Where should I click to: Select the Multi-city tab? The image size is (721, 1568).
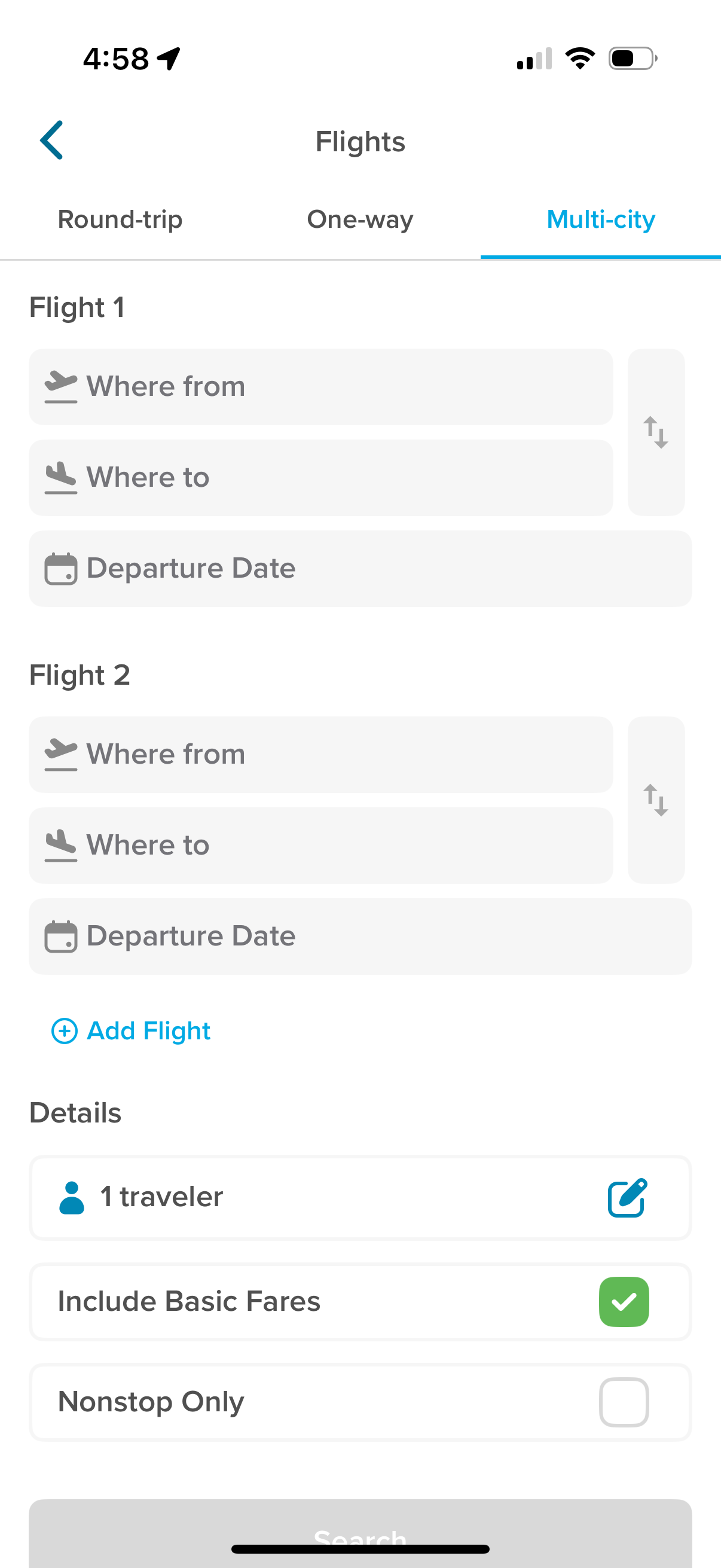pos(600,219)
